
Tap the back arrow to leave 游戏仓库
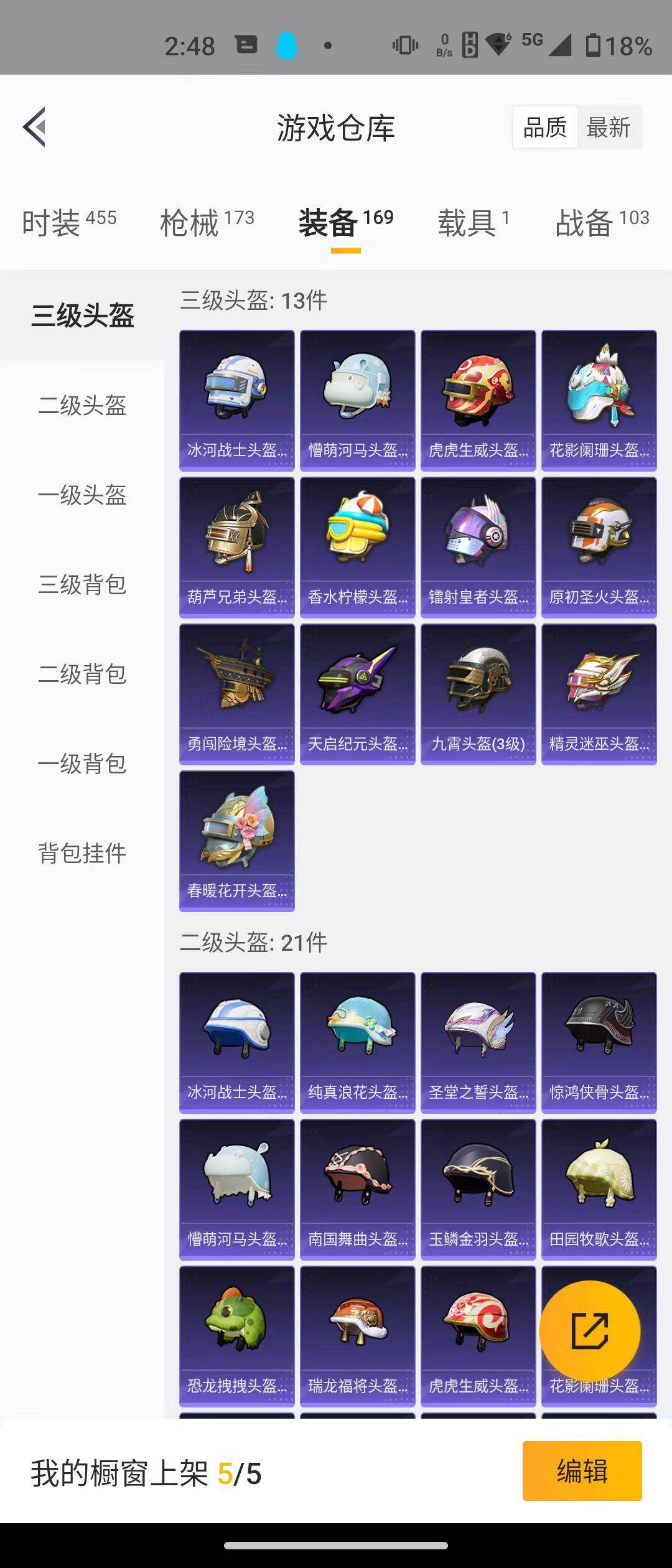coord(34,128)
